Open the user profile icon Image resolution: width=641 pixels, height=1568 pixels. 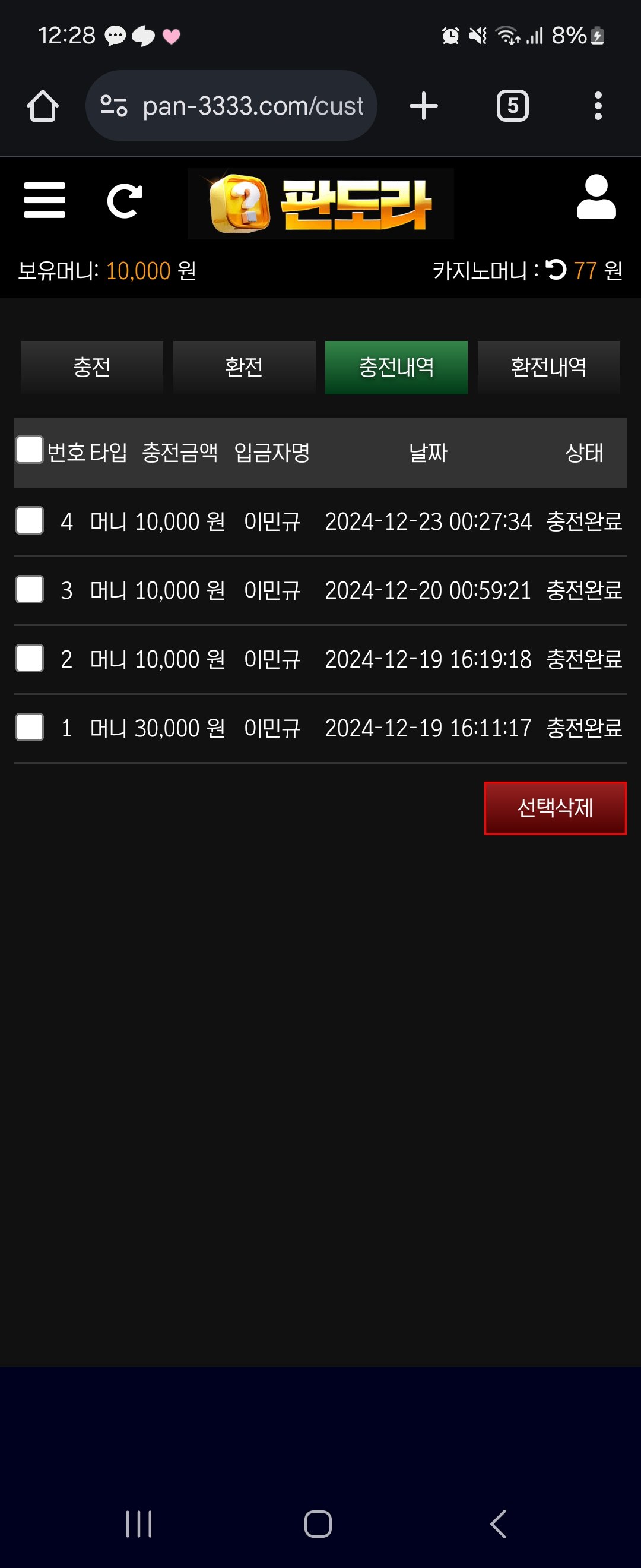(596, 197)
